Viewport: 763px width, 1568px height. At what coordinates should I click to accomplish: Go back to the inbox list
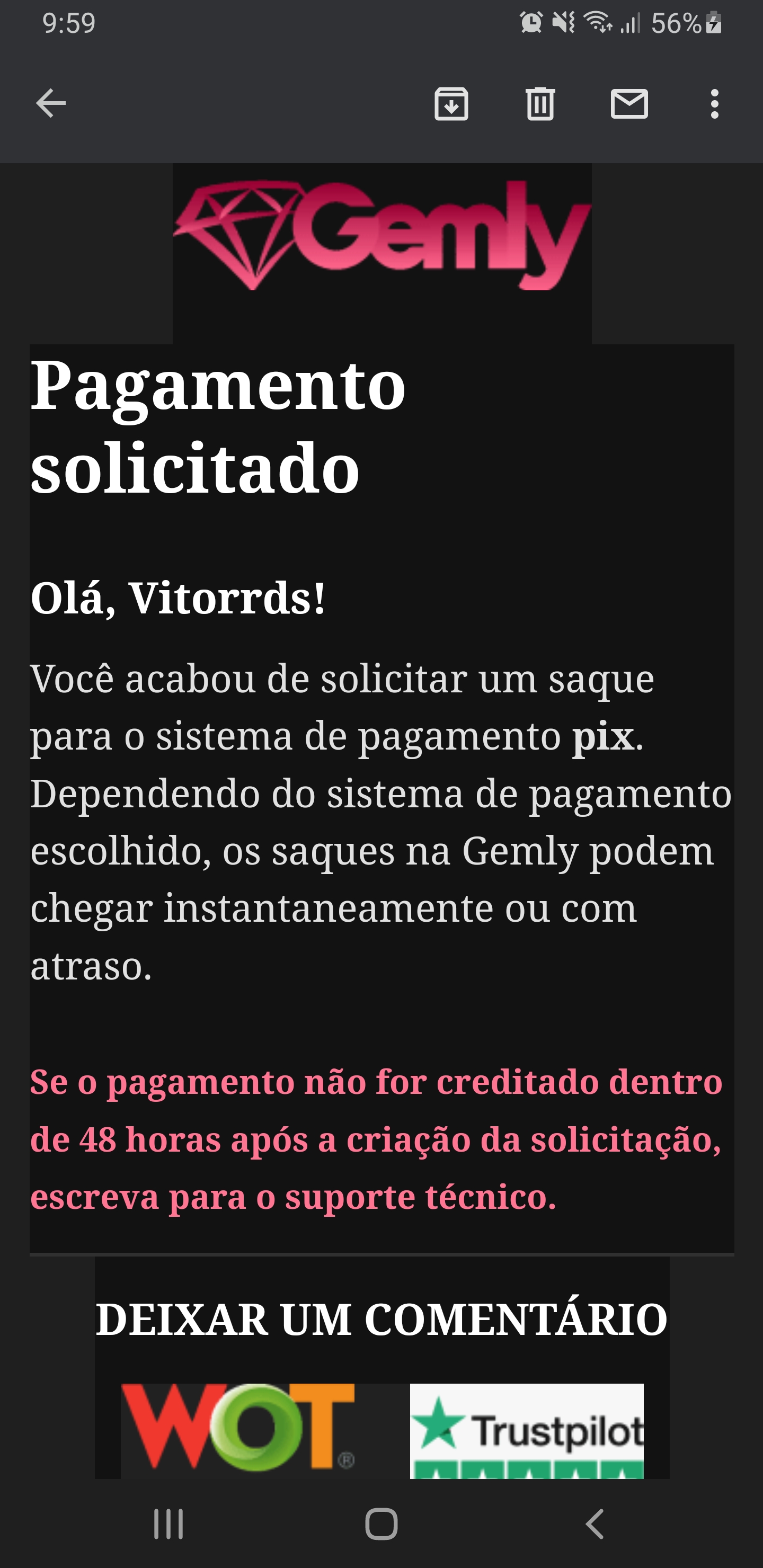[x=51, y=103]
